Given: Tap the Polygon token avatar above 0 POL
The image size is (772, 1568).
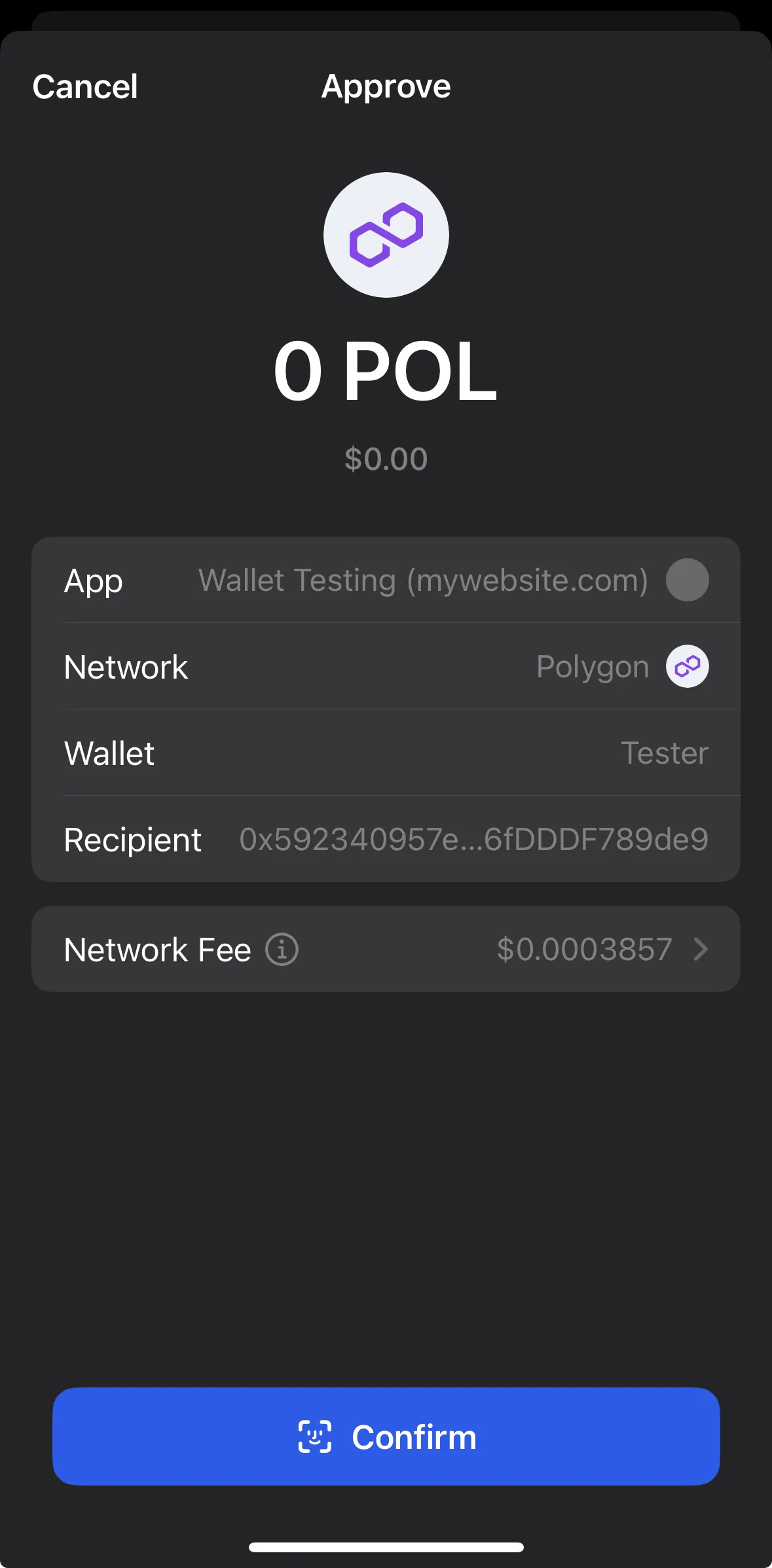Looking at the screenshot, I should coord(386,234).
